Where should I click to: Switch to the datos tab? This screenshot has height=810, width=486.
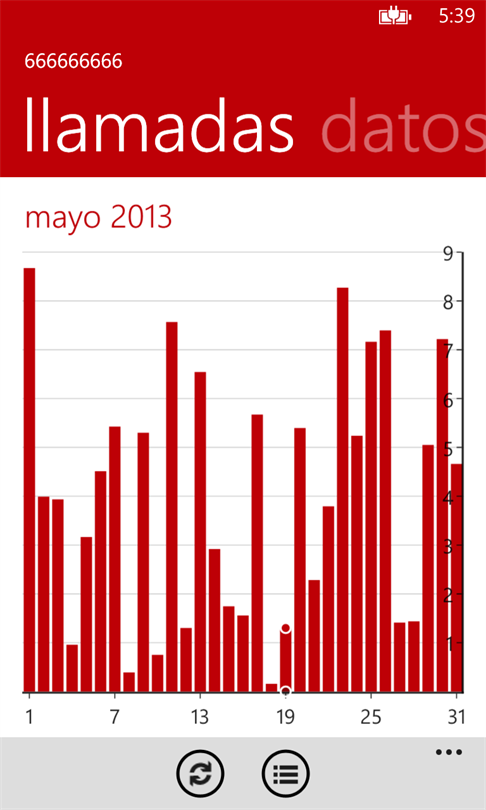click(x=403, y=126)
